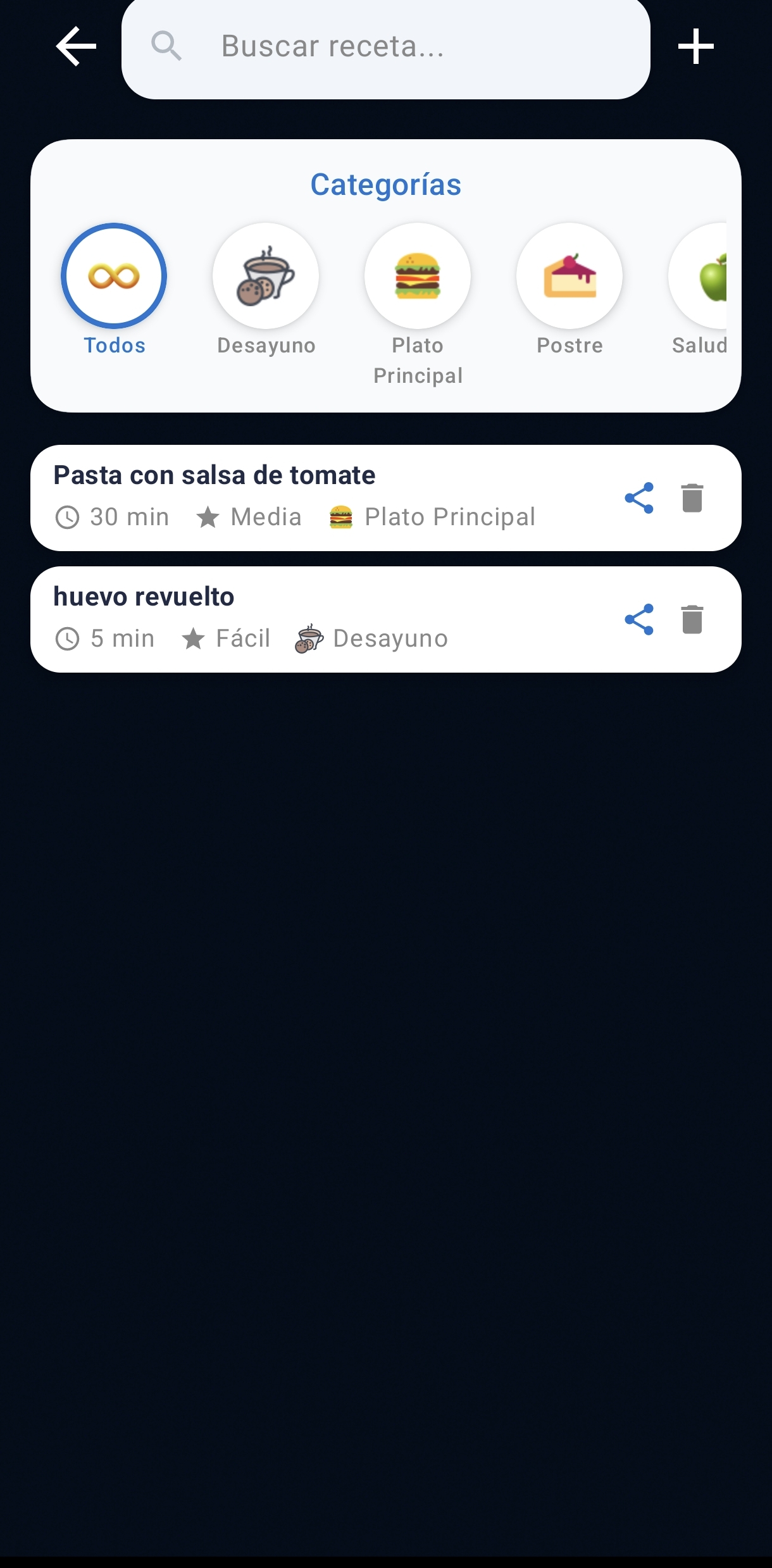The height and width of the screenshot is (1568, 772).
Task: Click the burger icon beside Plato Principal label
Action: [341, 516]
